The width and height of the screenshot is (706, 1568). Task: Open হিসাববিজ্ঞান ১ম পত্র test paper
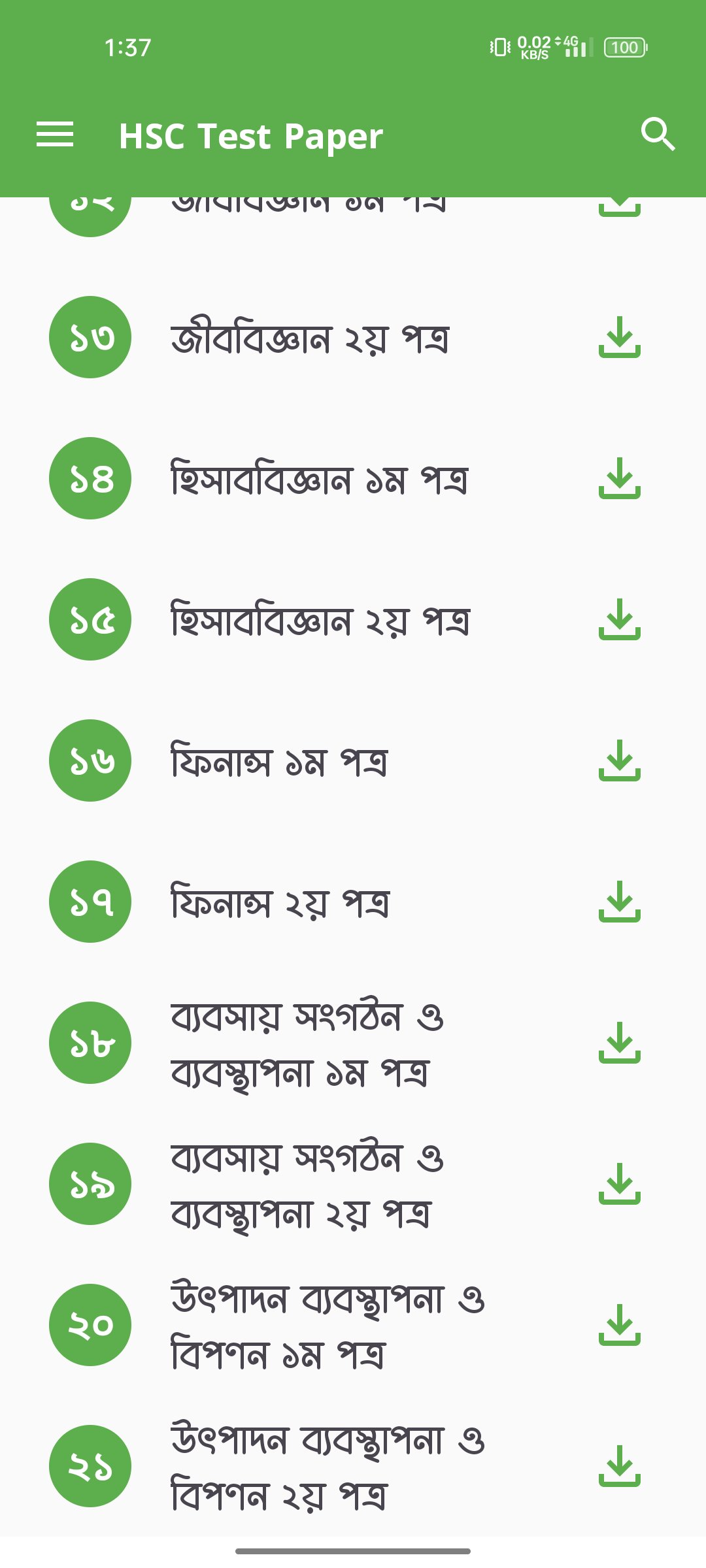tap(319, 479)
